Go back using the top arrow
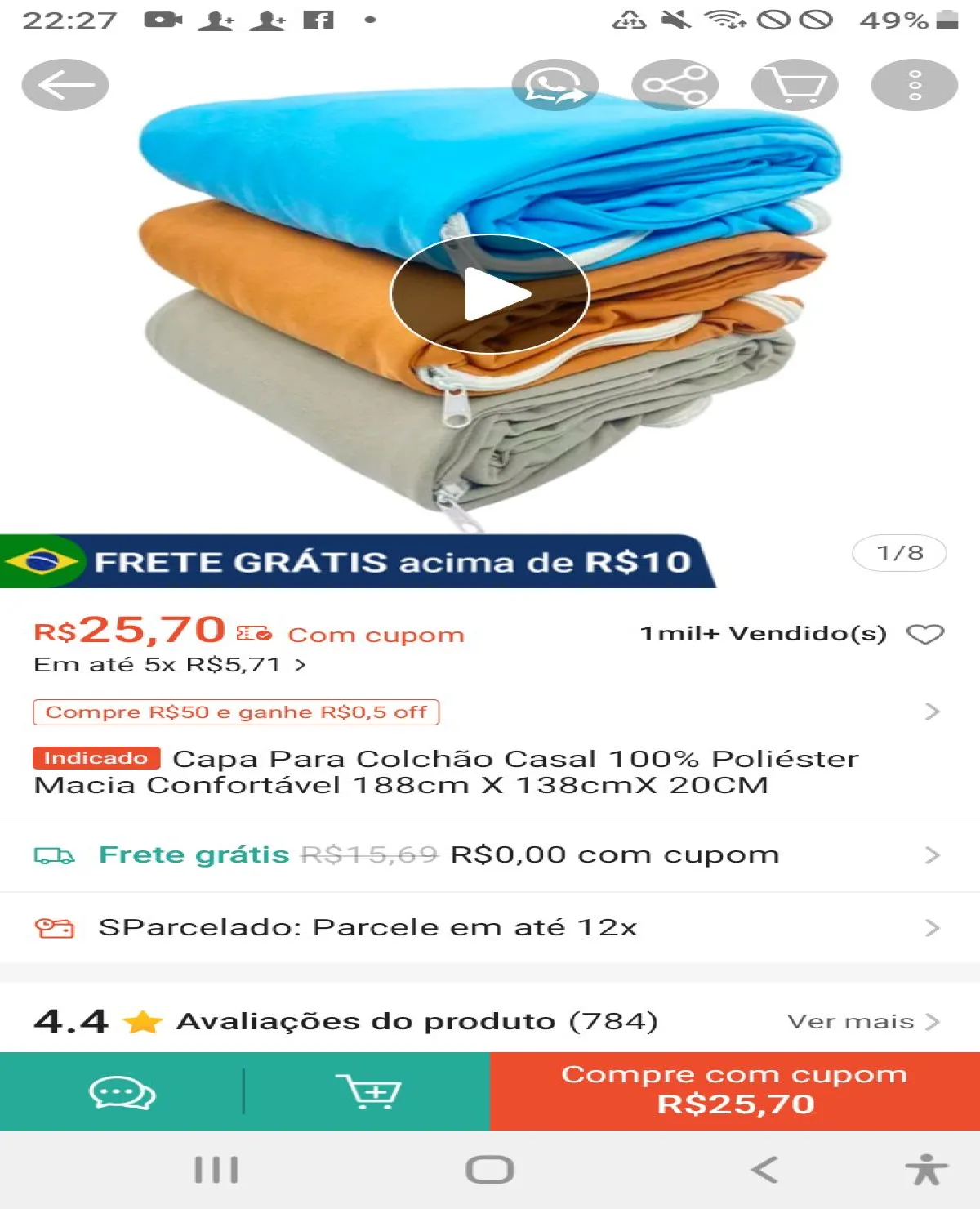 point(65,85)
